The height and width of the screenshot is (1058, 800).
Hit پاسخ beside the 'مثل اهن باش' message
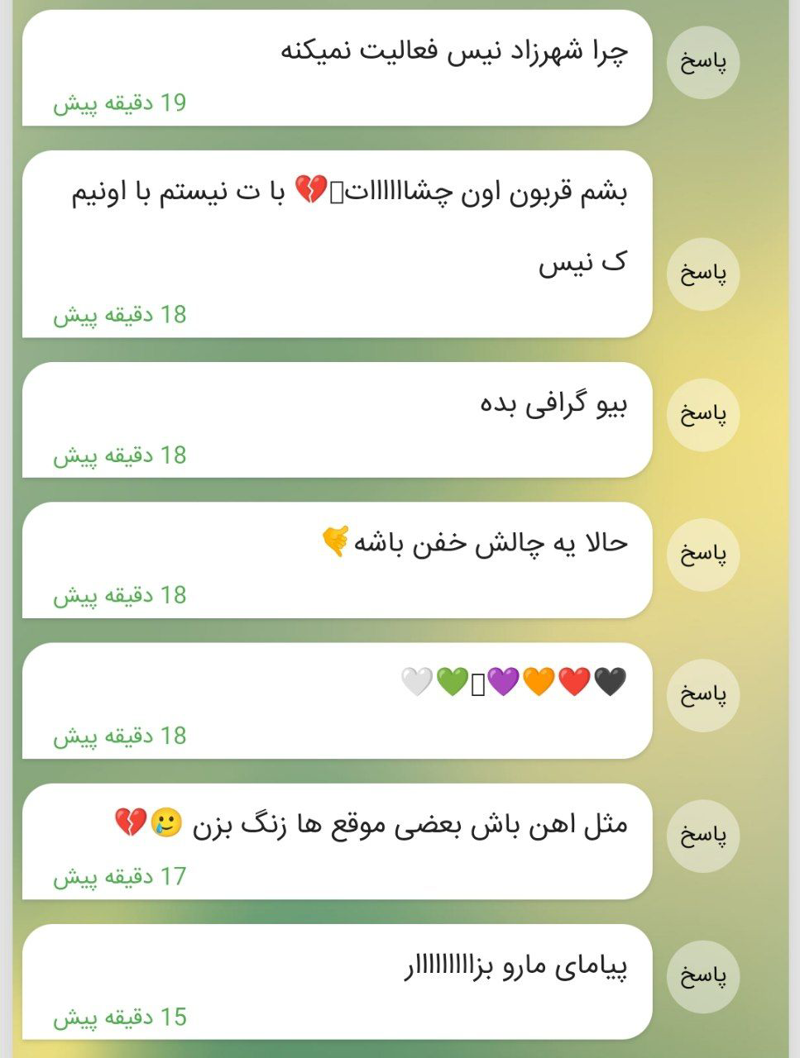pos(703,836)
